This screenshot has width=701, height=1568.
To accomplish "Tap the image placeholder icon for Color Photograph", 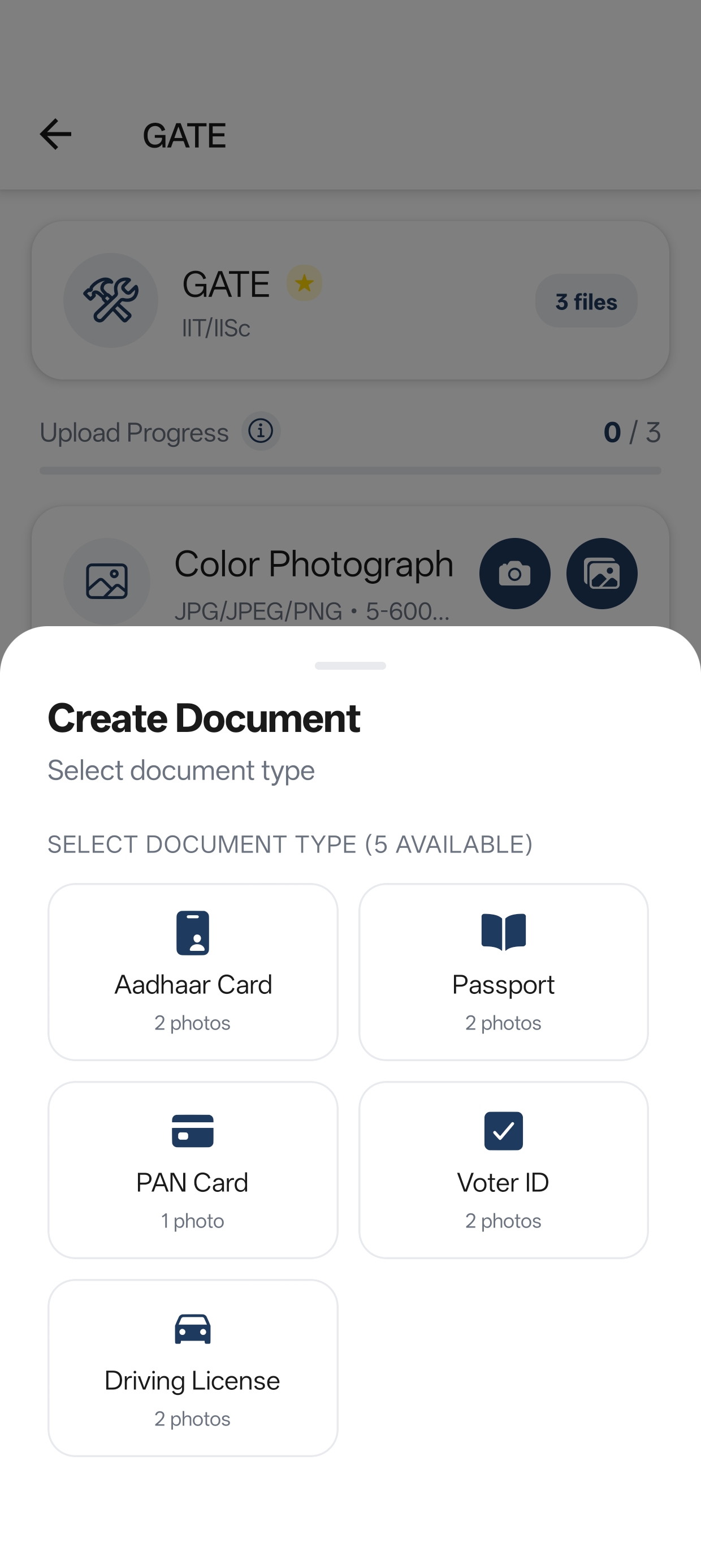I will (x=106, y=581).
